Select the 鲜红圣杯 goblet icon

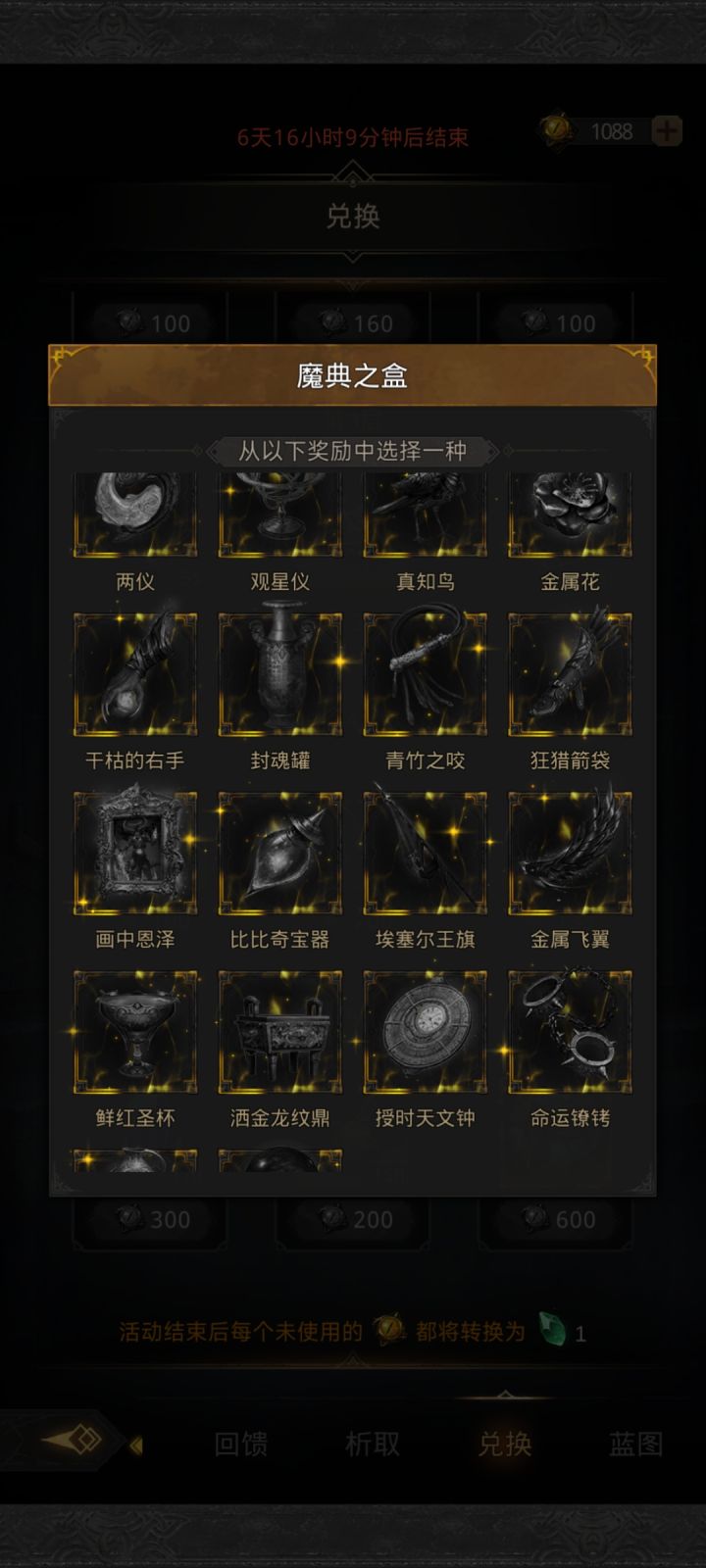(x=134, y=1029)
